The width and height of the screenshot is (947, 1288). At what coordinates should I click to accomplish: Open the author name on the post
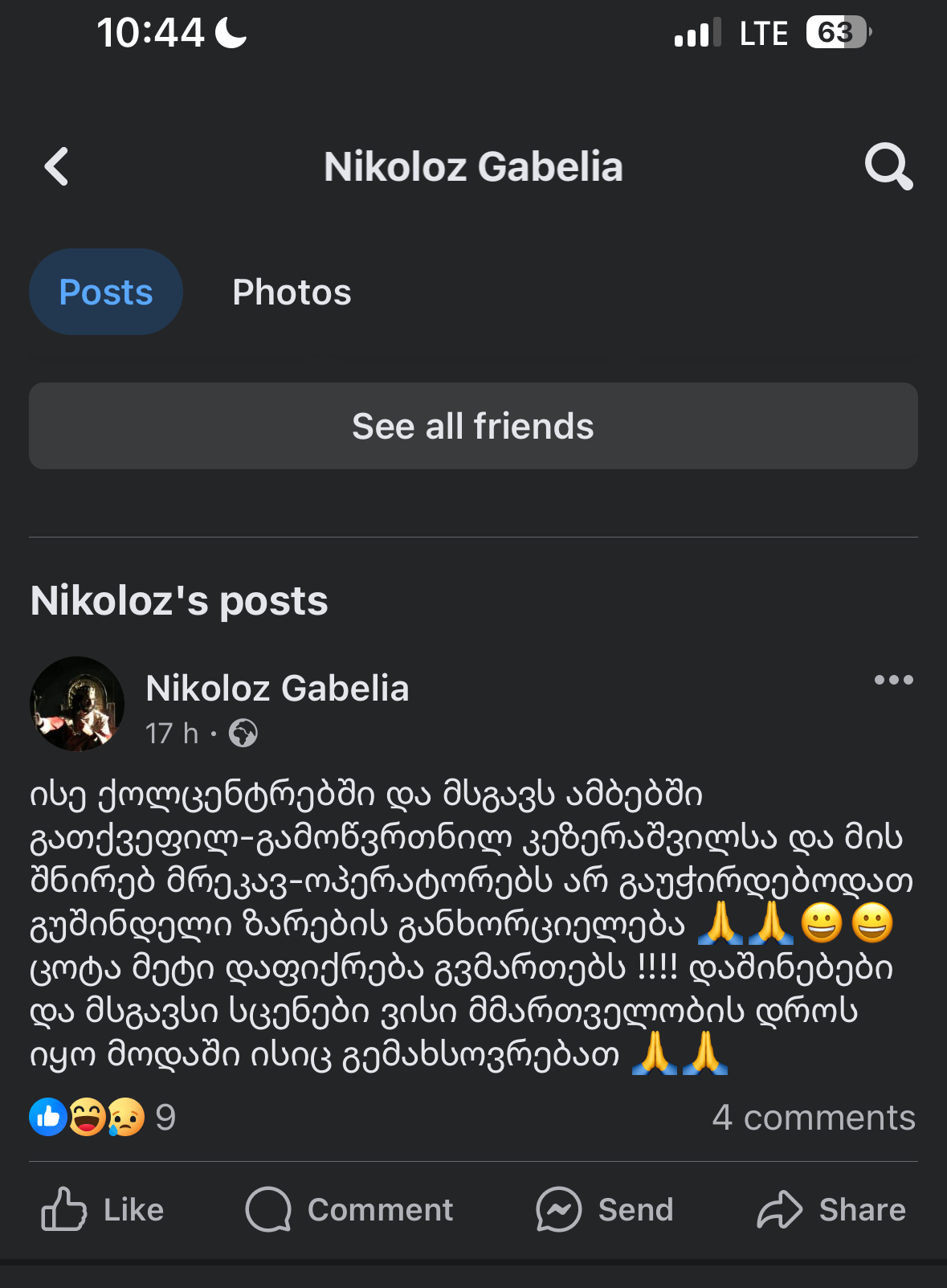coord(277,689)
